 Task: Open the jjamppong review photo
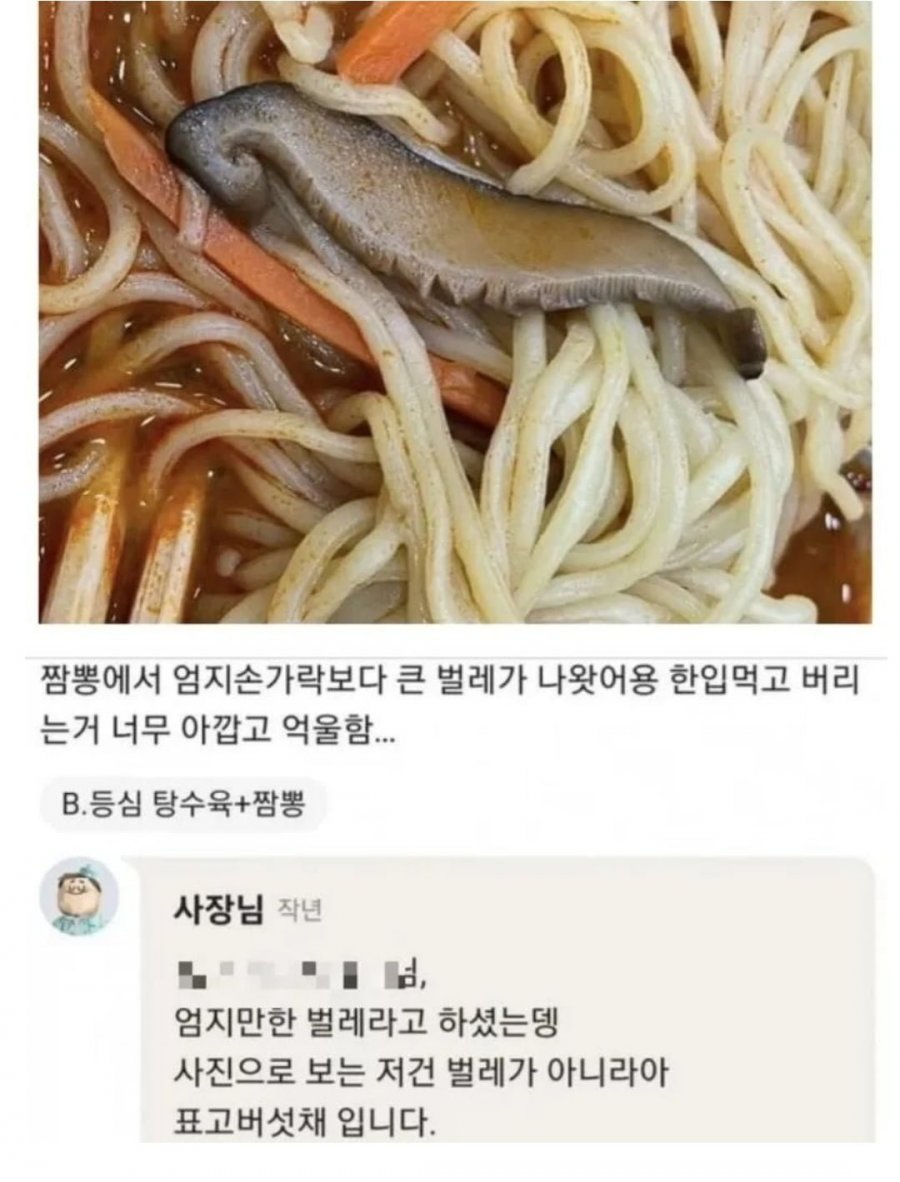[x=455, y=310]
